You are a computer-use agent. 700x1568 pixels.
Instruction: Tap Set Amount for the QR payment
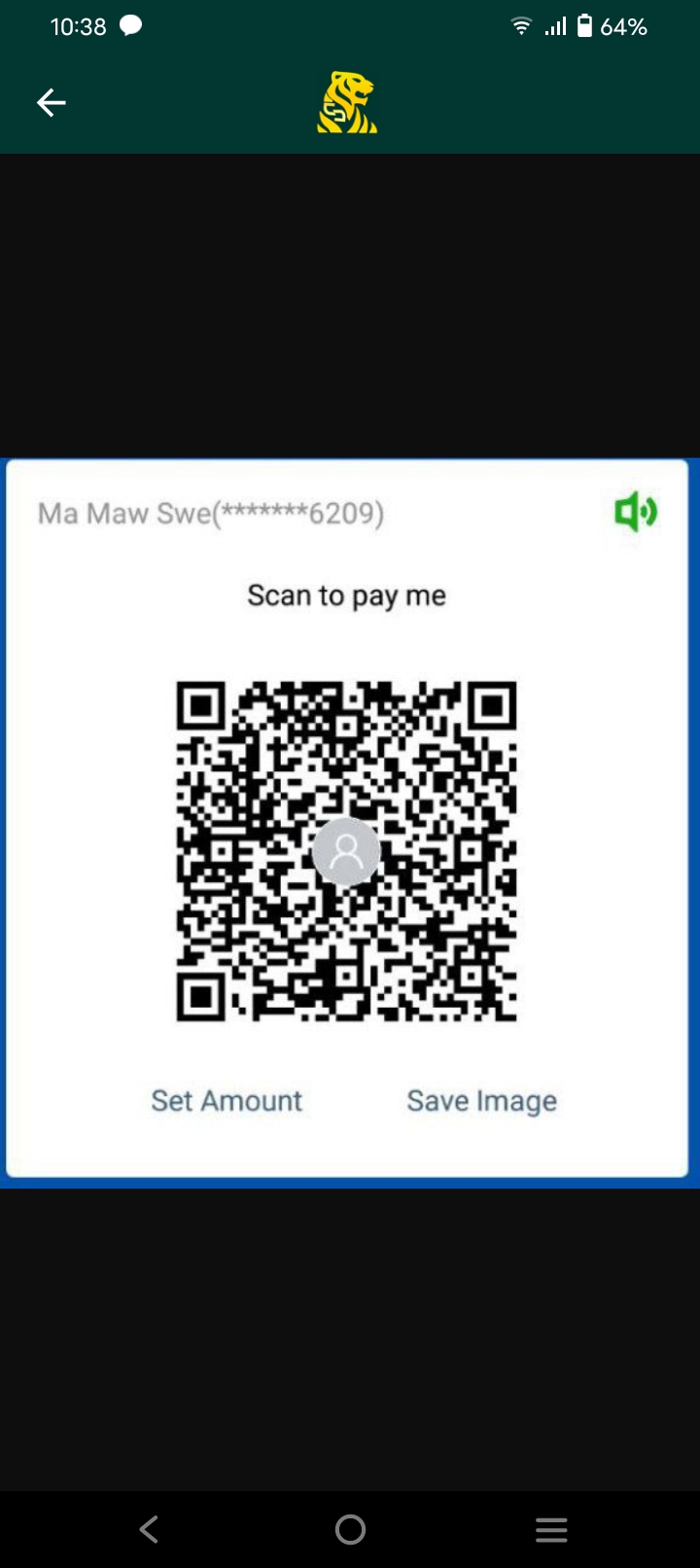227,1100
